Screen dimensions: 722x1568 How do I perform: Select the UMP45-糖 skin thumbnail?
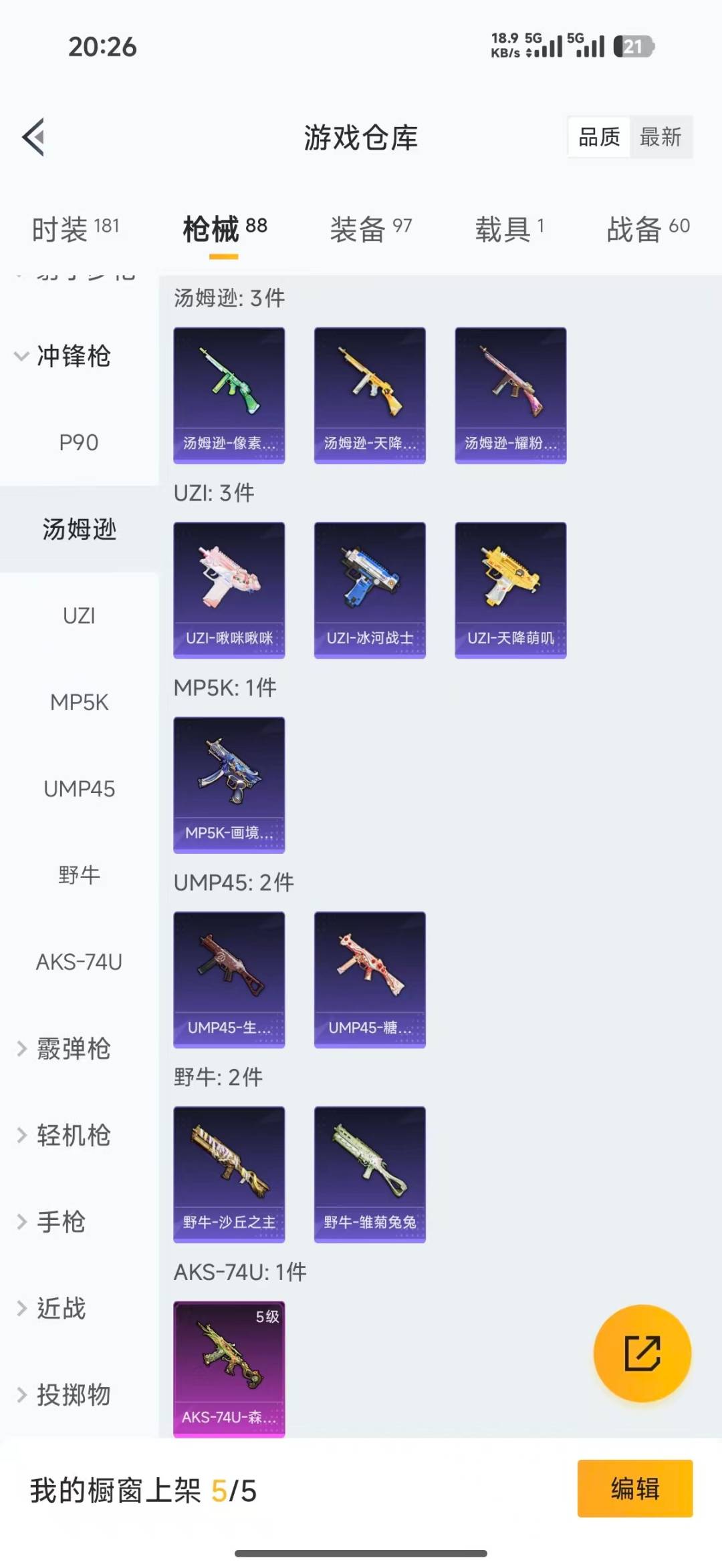(370, 977)
